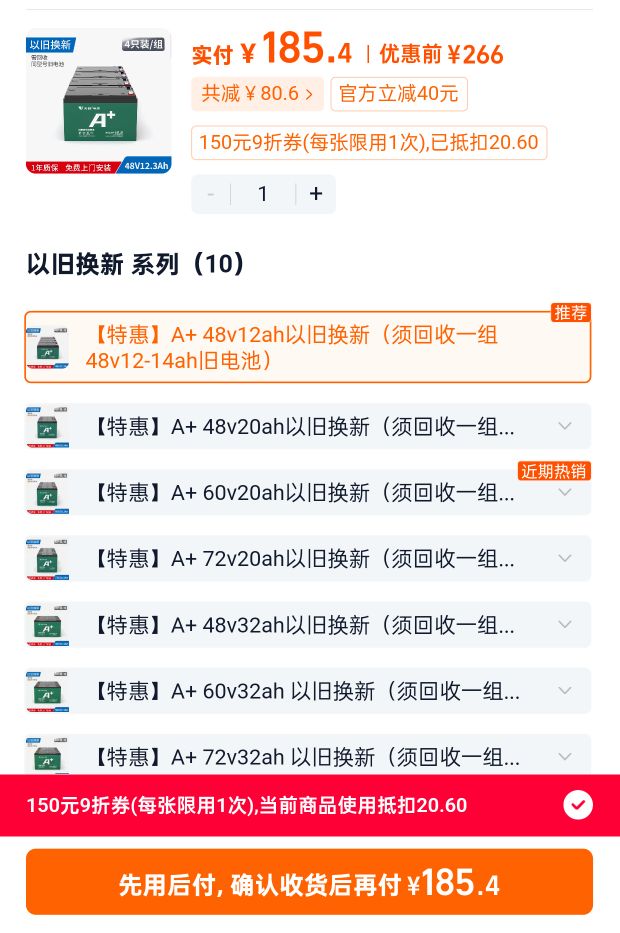Image resolution: width=620 pixels, height=933 pixels.
Task: Toggle the 150元9折券 coupon checkmark
Action: point(578,805)
